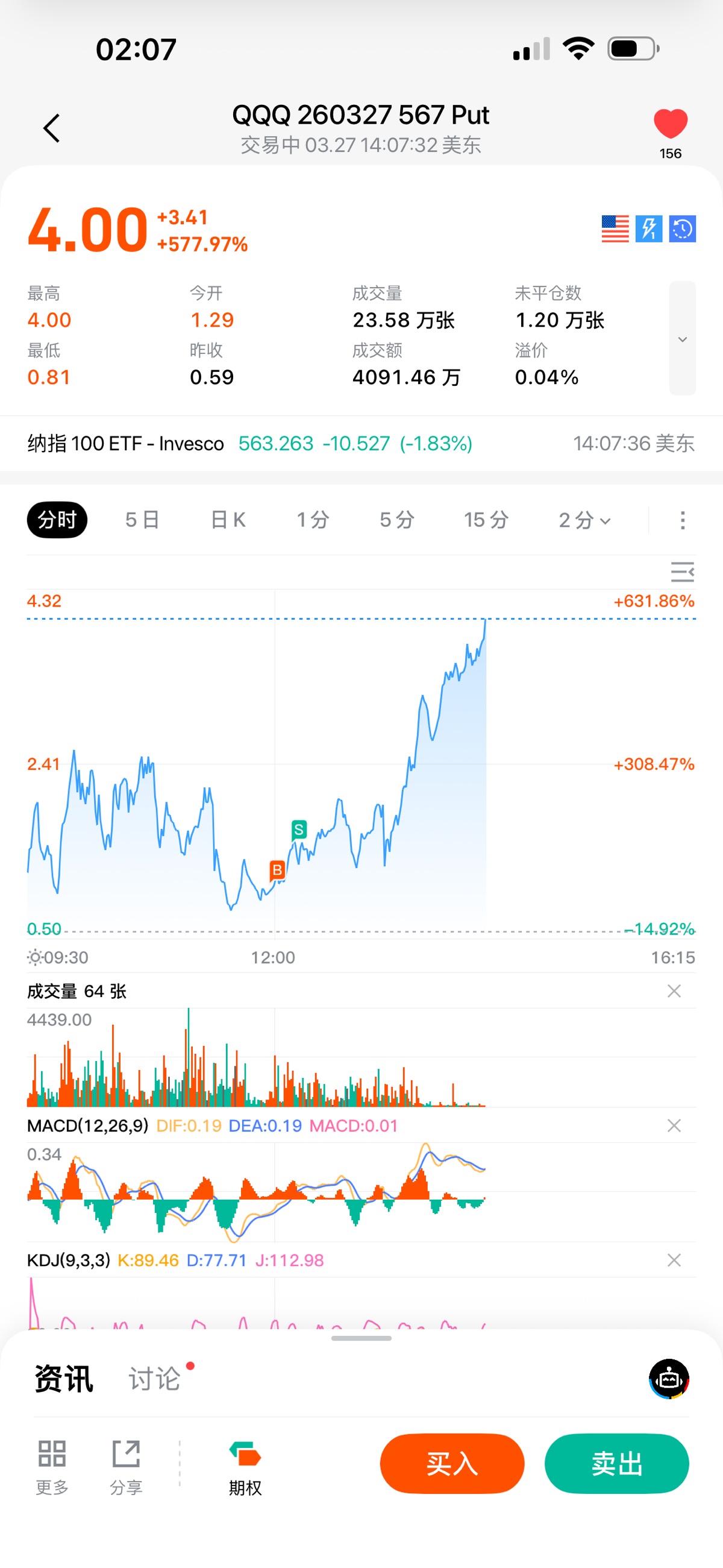
Task: Go back to the previous page
Action: 52,128
